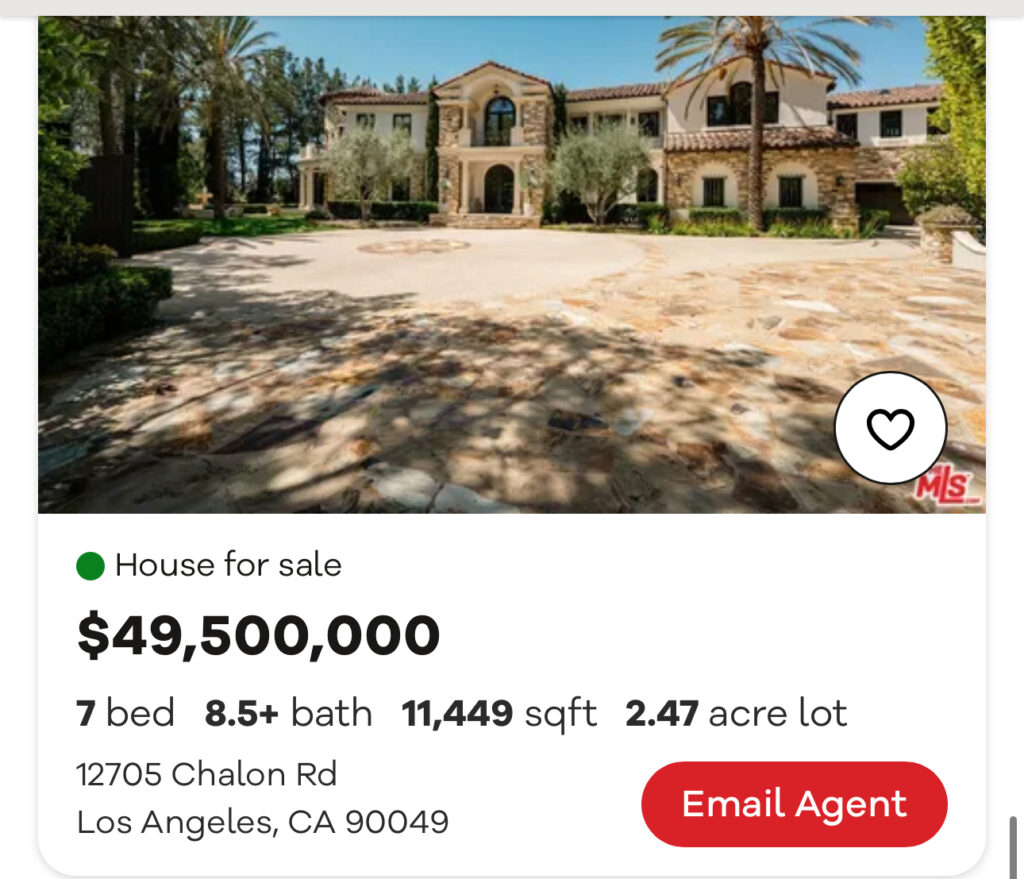Tap the Email Agent button
The width and height of the screenshot is (1024, 879).
pos(794,805)
